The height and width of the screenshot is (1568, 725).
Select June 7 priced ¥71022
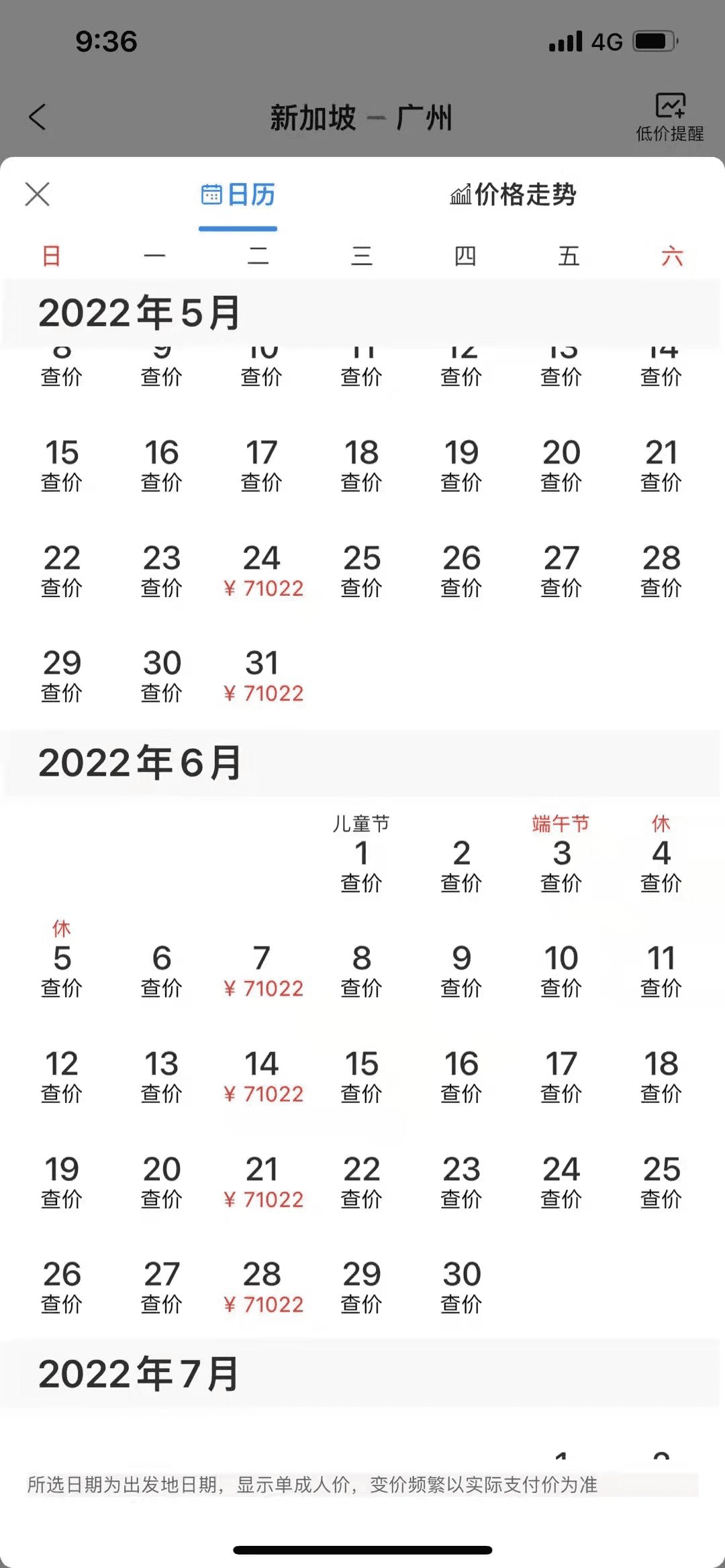click(262, 972)
